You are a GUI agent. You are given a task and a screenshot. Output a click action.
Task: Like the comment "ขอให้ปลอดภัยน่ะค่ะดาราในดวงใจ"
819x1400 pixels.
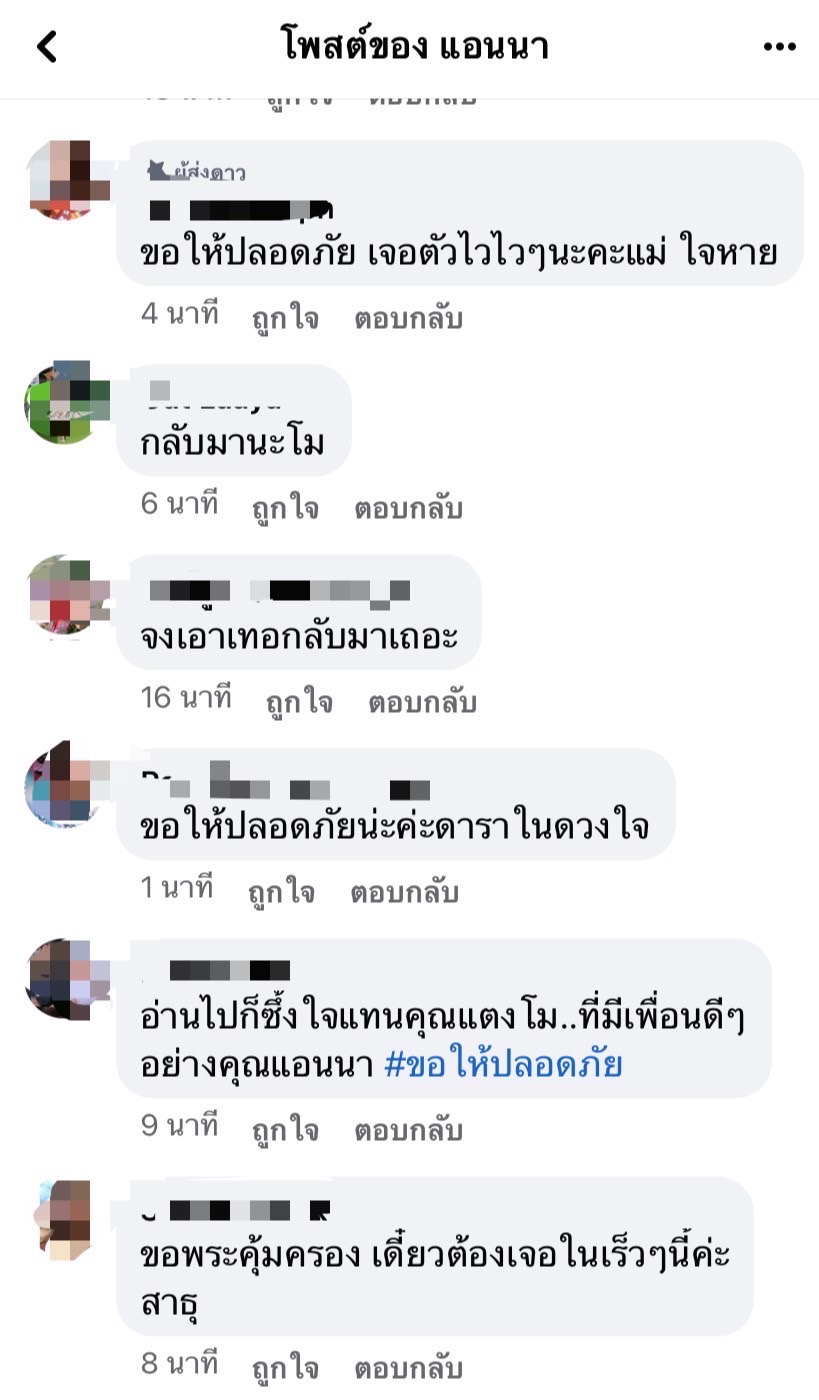tap(281, 891)
